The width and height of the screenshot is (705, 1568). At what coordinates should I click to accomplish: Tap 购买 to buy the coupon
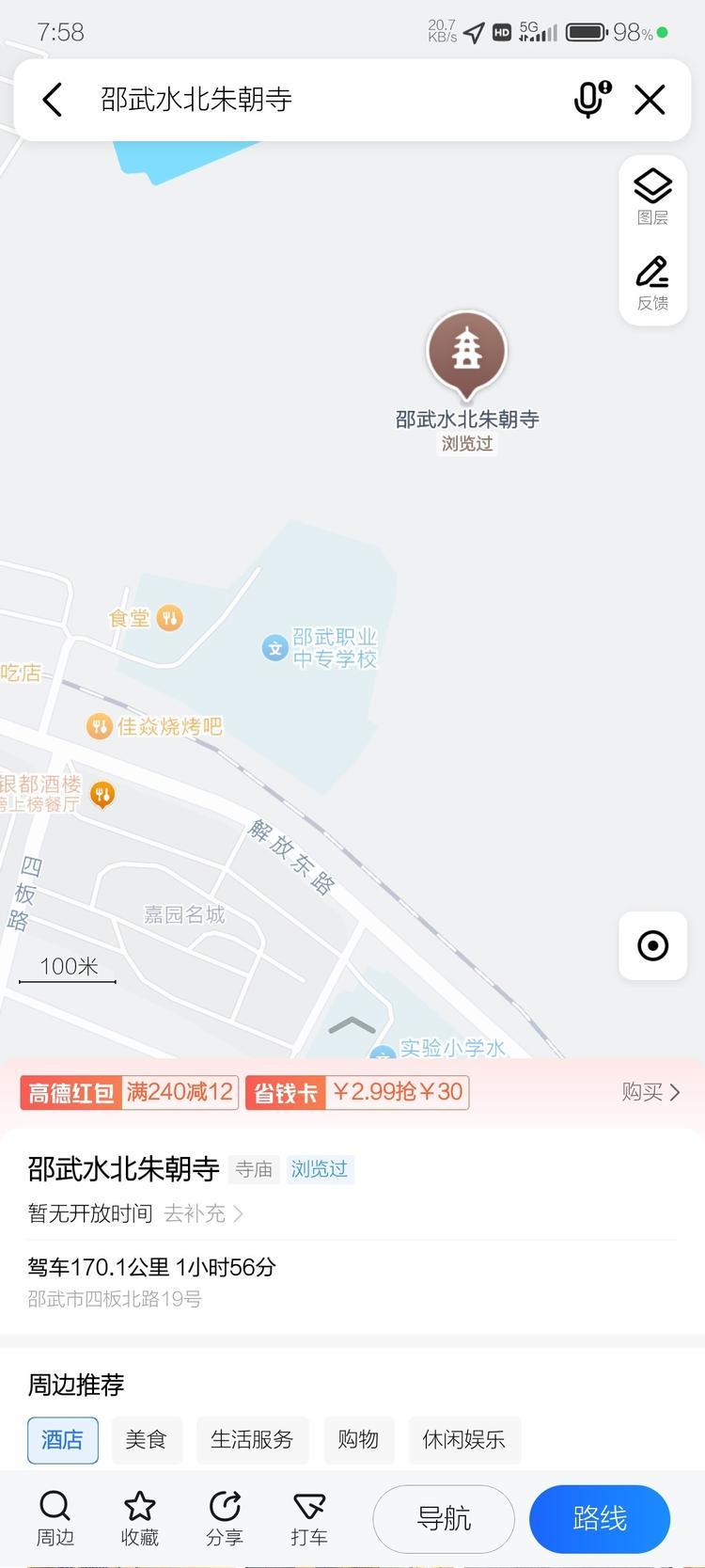coord(650,1092)
